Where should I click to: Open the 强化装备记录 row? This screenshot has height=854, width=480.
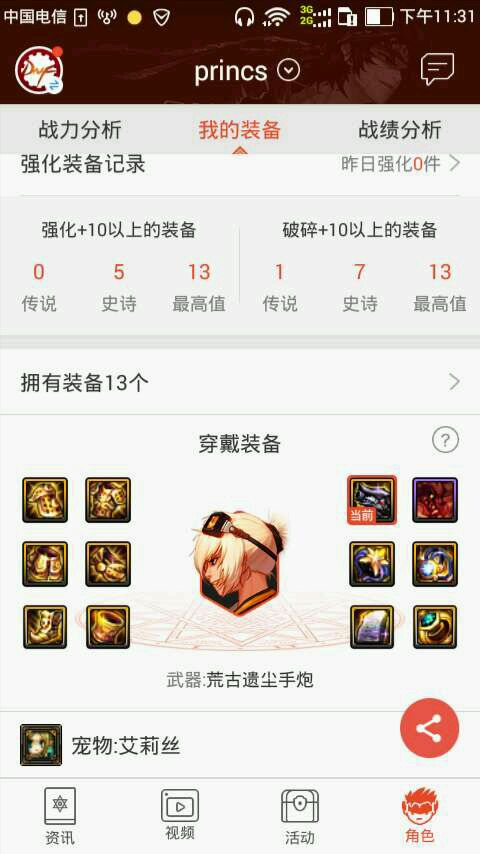pyautogui.click(x=240, y=163)
